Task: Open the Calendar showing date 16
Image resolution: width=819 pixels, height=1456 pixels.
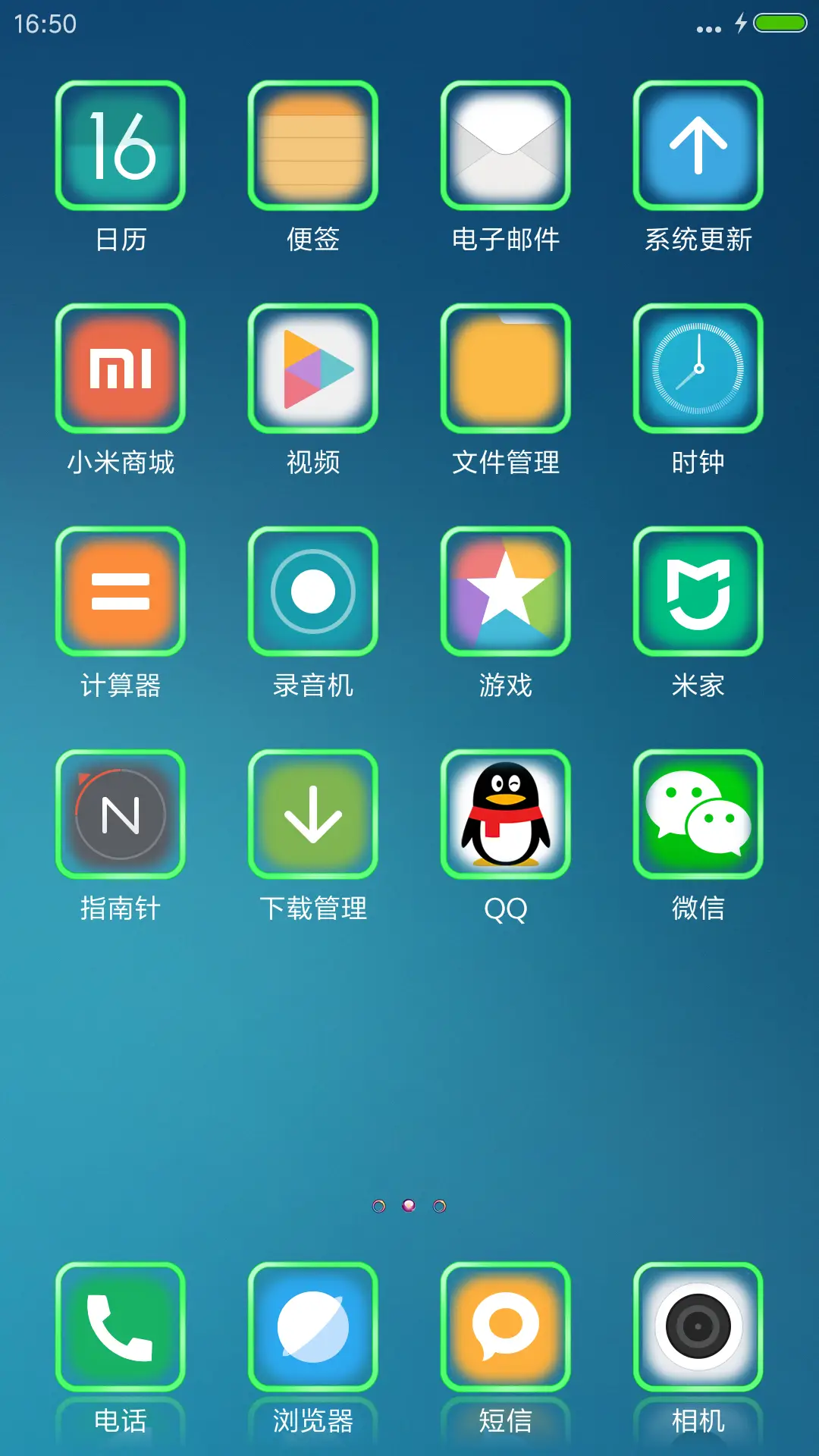Action: coord(120,146)
